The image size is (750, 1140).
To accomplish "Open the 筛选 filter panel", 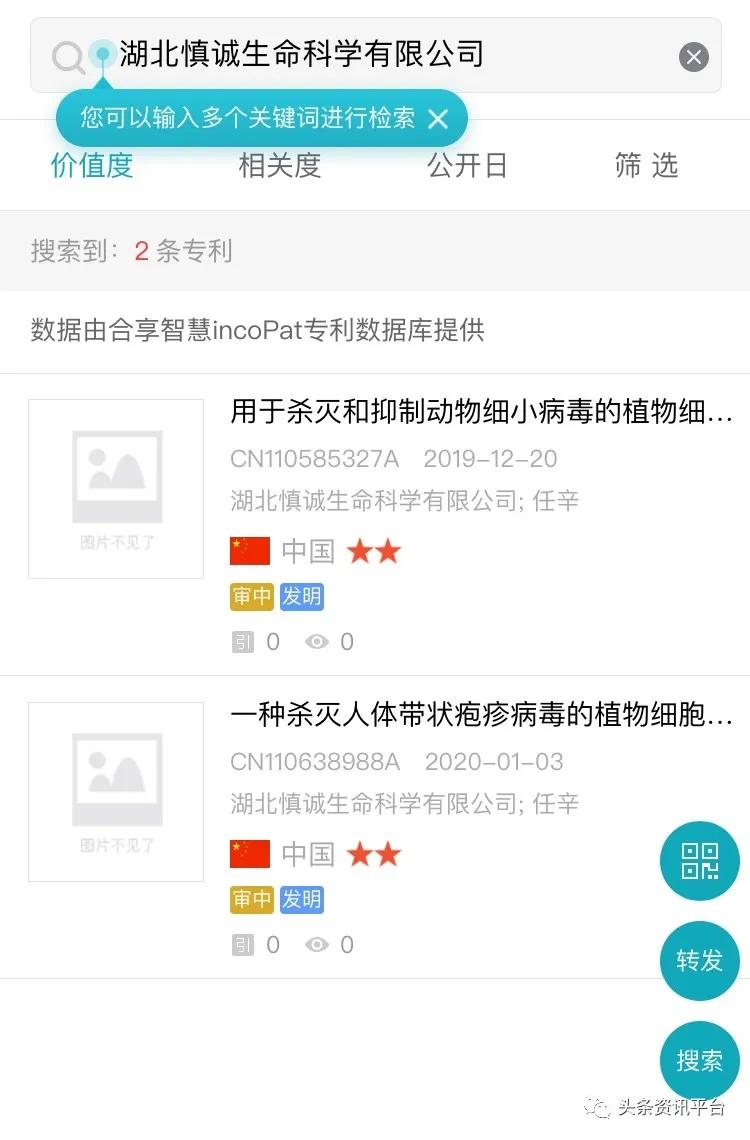I will click(x=647, y=166).
